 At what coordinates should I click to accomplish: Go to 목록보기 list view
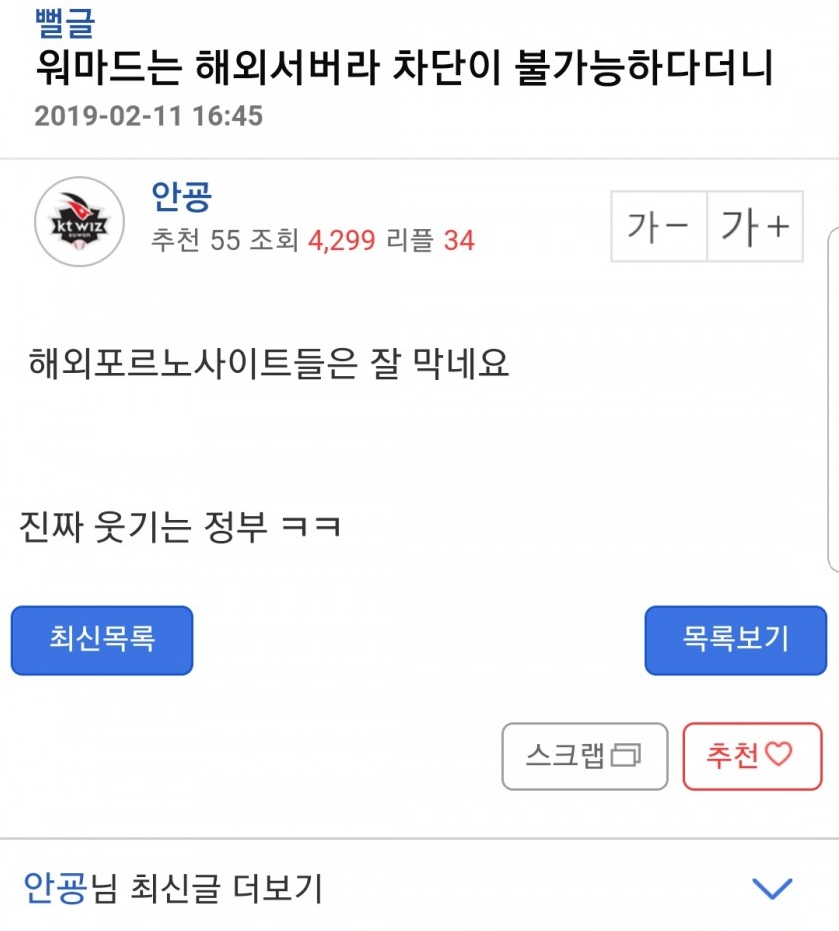point(735,640)
